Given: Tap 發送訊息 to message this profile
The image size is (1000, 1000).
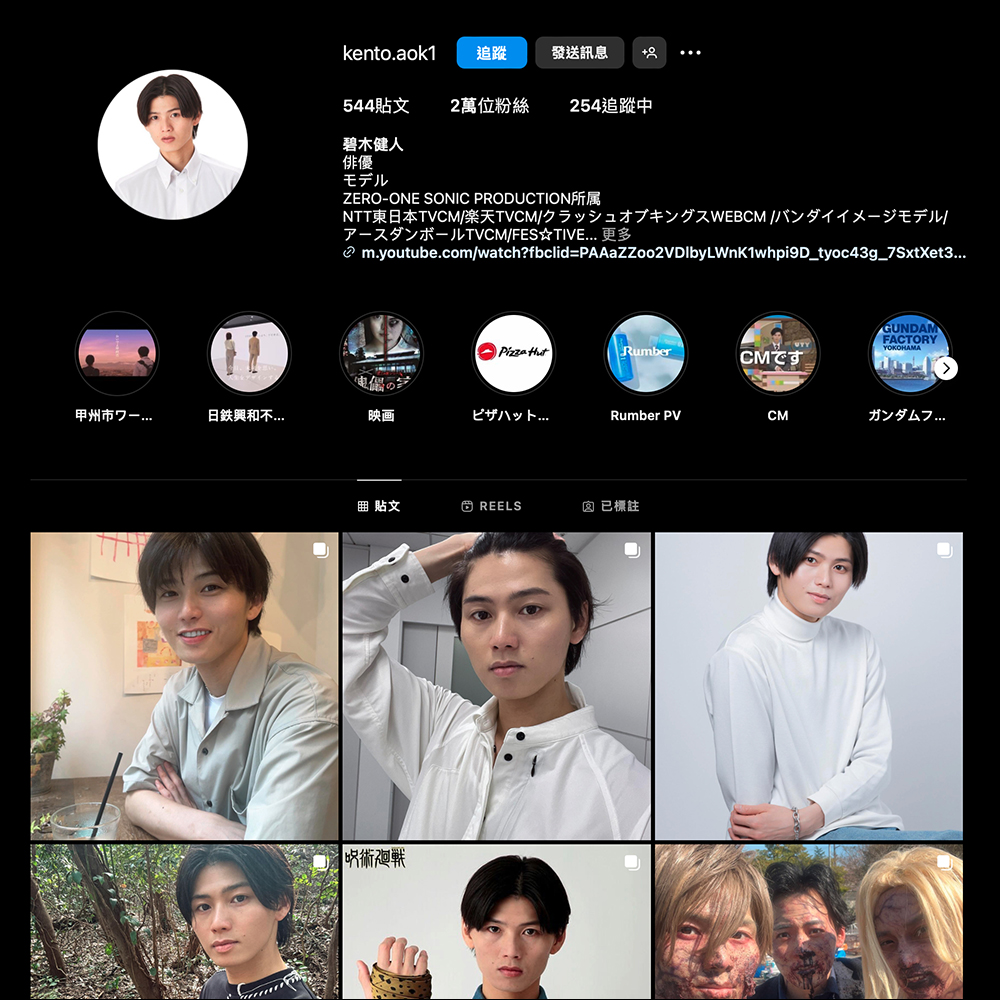Looking at the screenshot, I should (579, 53).
